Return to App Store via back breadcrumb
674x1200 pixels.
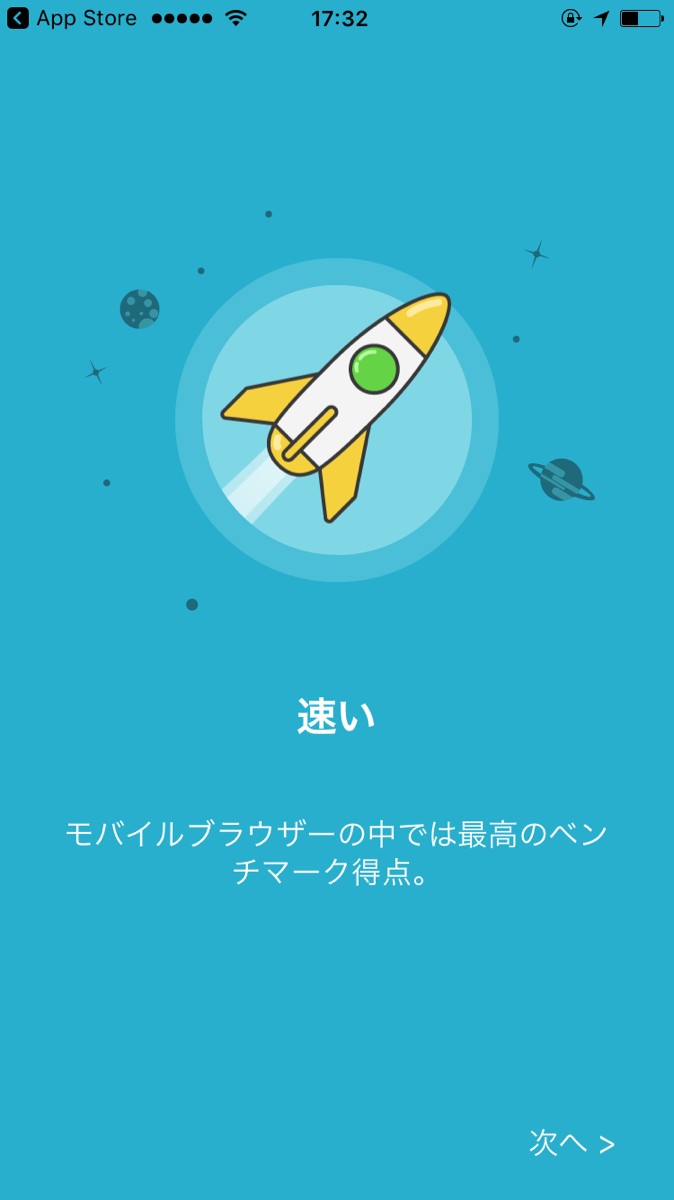(x=70, y=18)
